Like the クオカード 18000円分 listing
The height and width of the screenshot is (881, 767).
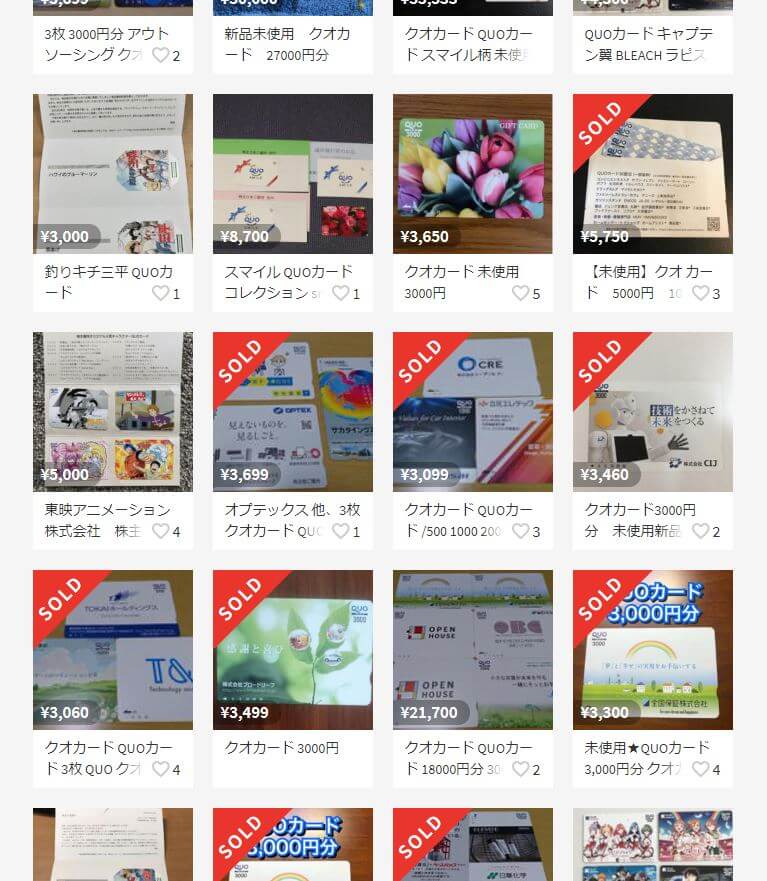pyautogui.click(x=520, y=769)
